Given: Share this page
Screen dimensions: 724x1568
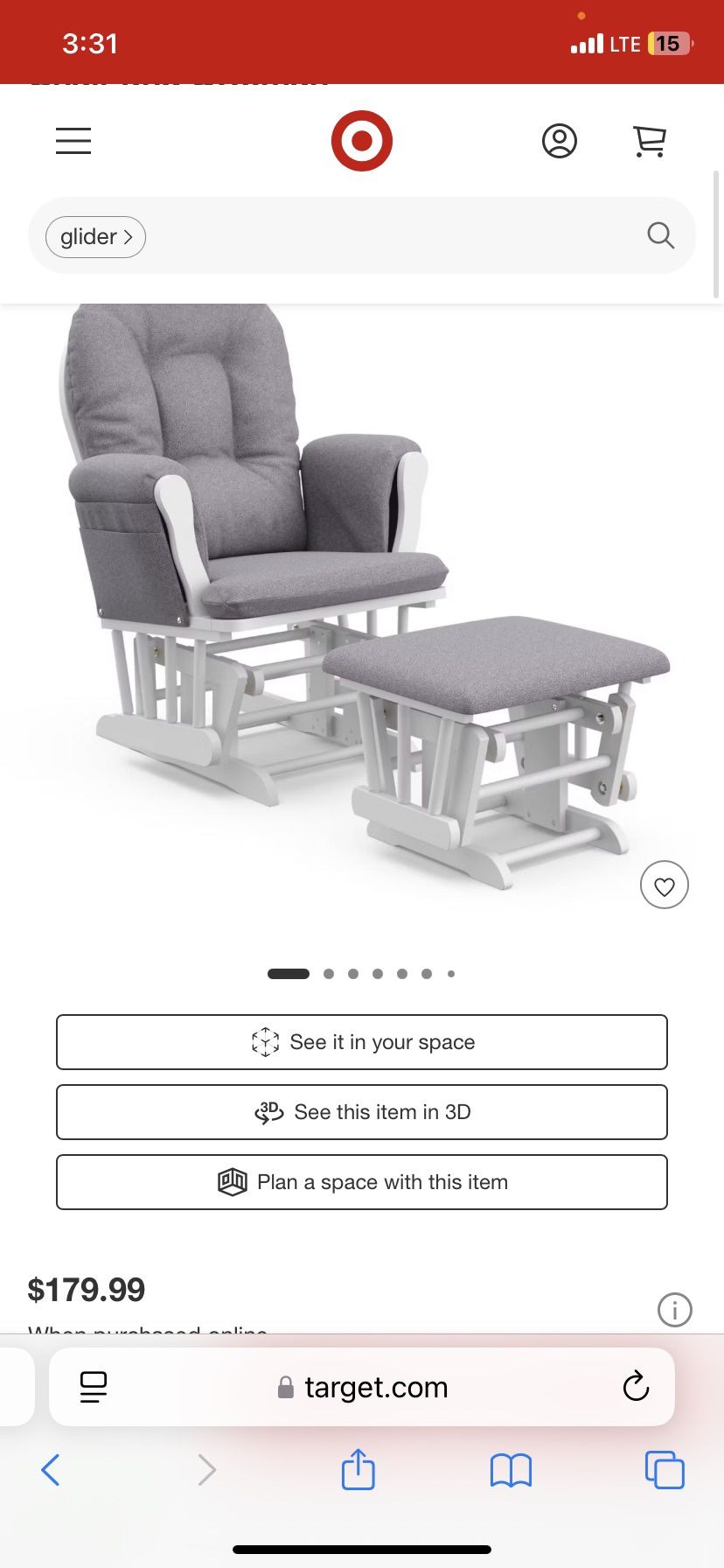Looking at the screenshot, I should pos(359,1469).
